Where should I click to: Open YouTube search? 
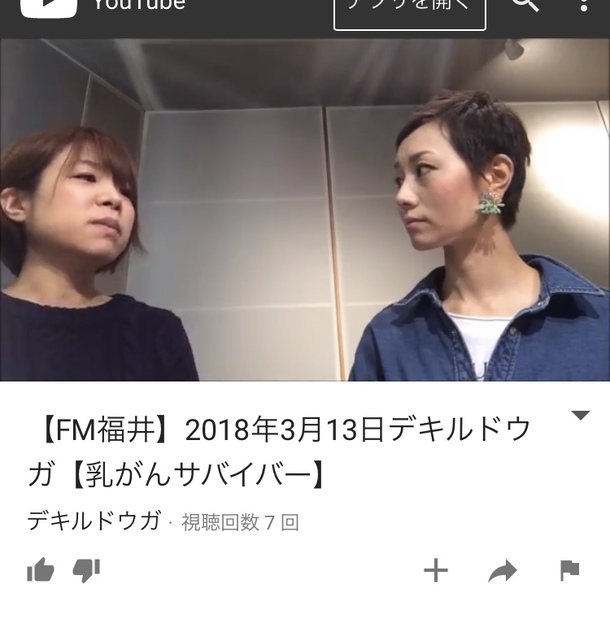(525, 6)
